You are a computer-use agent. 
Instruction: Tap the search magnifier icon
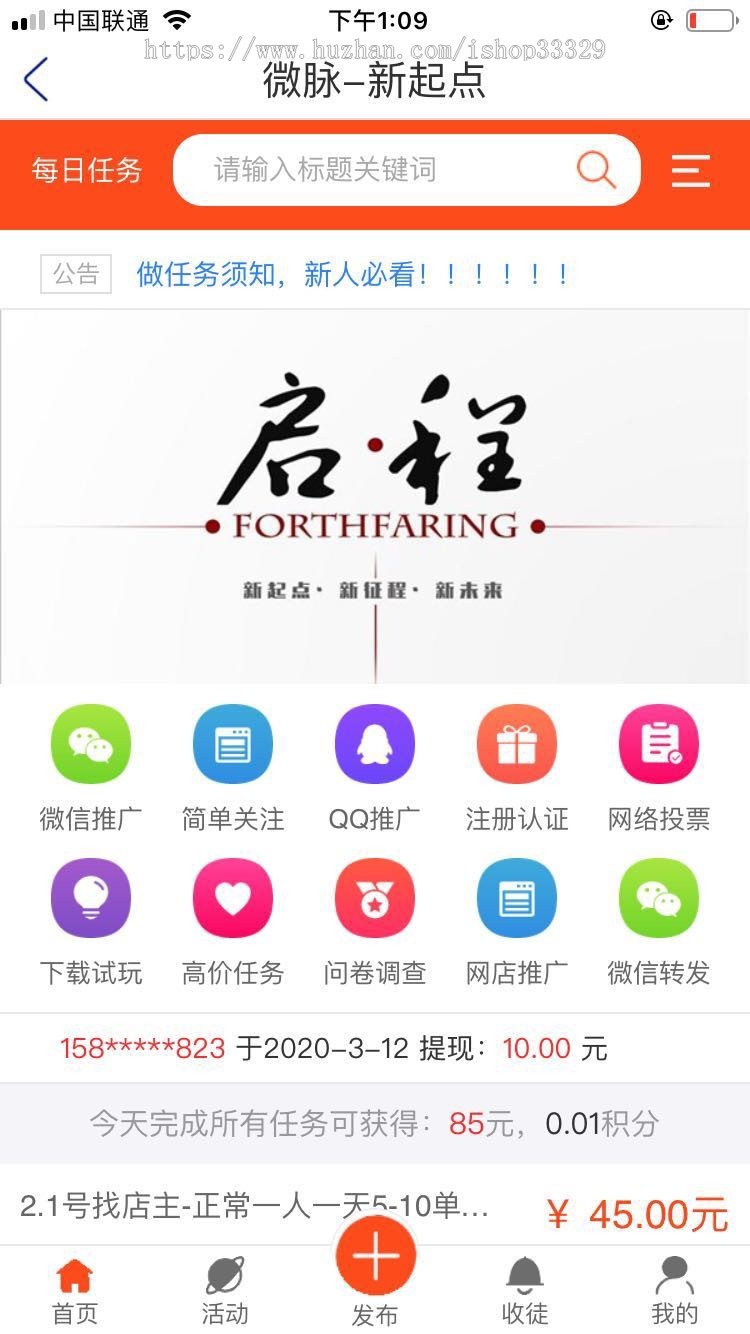(596, 170)
